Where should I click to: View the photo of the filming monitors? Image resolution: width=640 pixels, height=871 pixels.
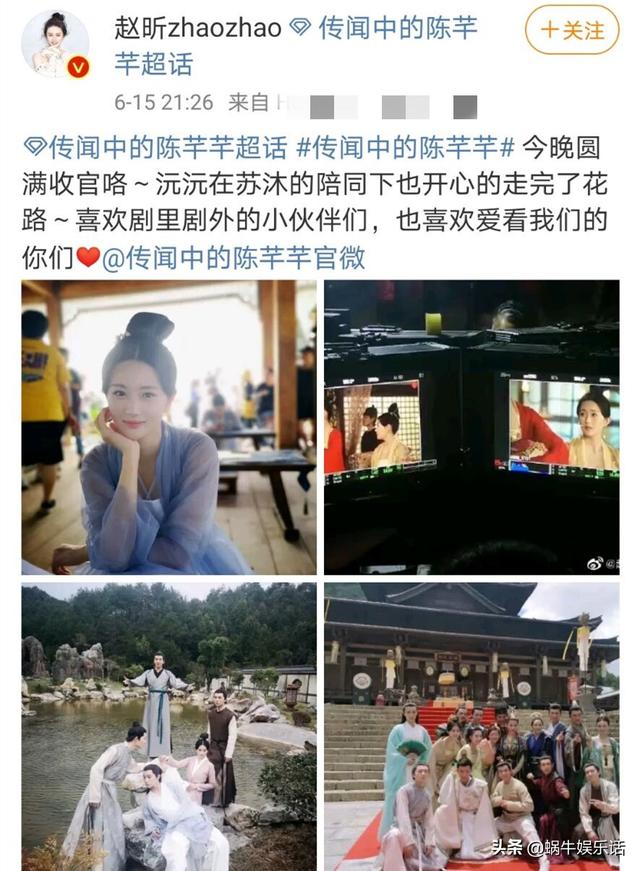pos(471,427)
